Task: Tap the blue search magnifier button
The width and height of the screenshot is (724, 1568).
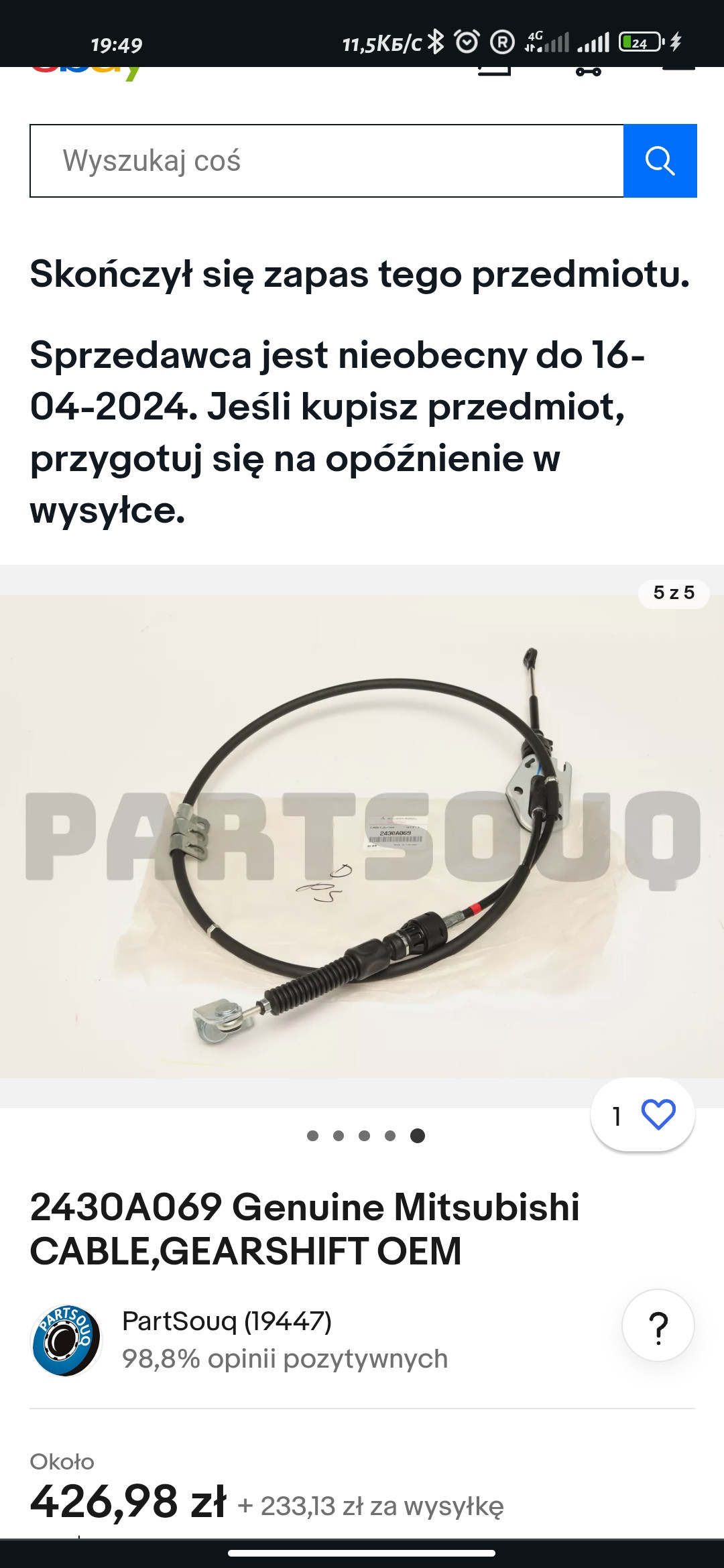Action: click(660, 161)
